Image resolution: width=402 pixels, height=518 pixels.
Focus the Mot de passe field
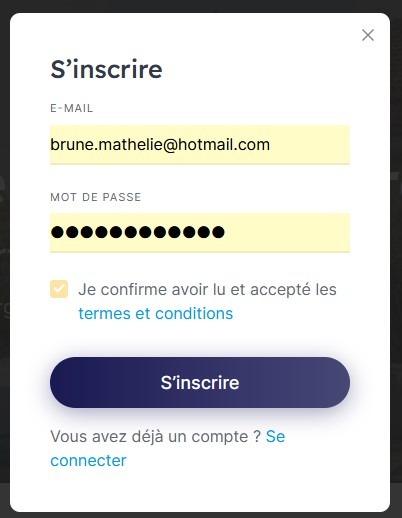[x=200, y=233]
